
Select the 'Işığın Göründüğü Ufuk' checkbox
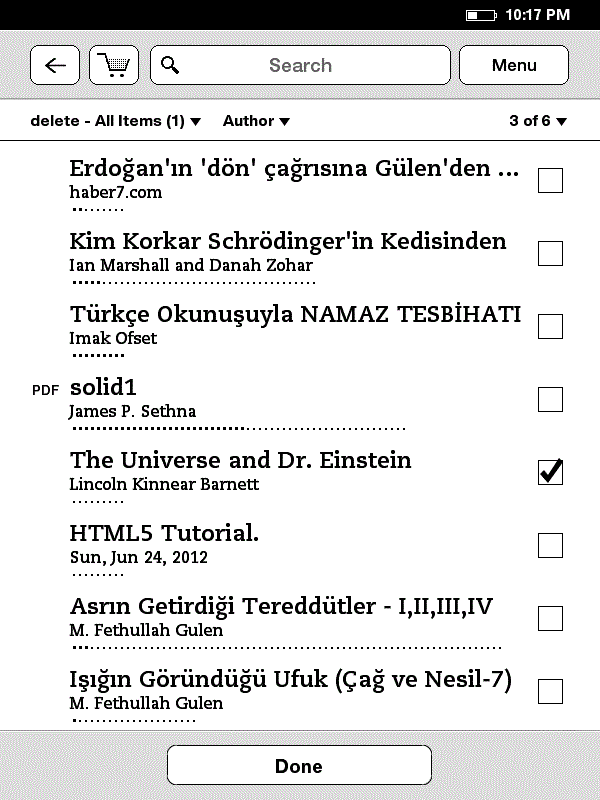click(550, 691)
